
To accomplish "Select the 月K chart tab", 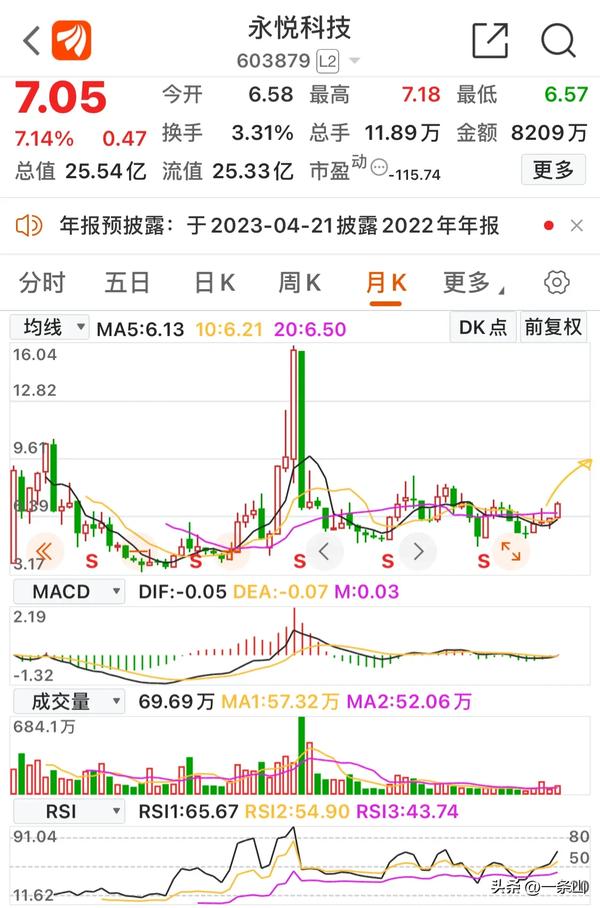I will pyautogui.click(x=386, y=283).
